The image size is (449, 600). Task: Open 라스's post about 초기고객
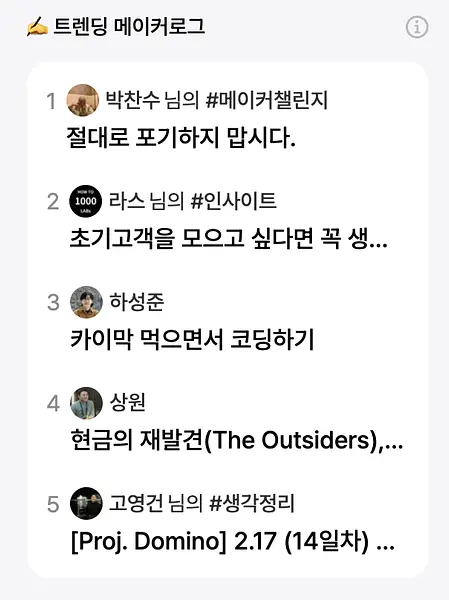pos(229,239)
